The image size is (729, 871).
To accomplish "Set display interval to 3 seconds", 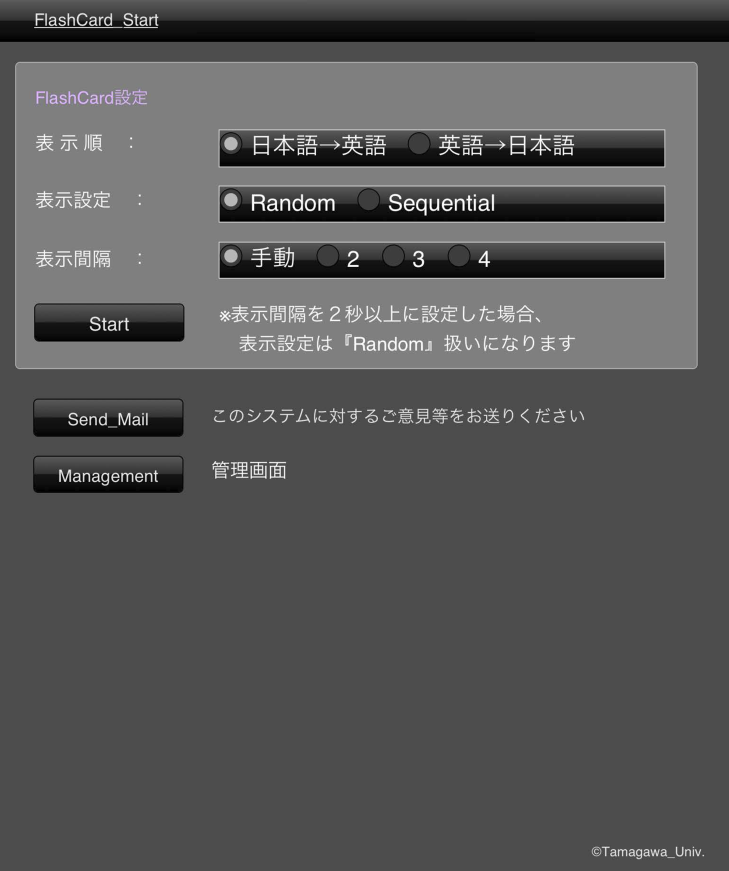I will click(x=394, y=257).
